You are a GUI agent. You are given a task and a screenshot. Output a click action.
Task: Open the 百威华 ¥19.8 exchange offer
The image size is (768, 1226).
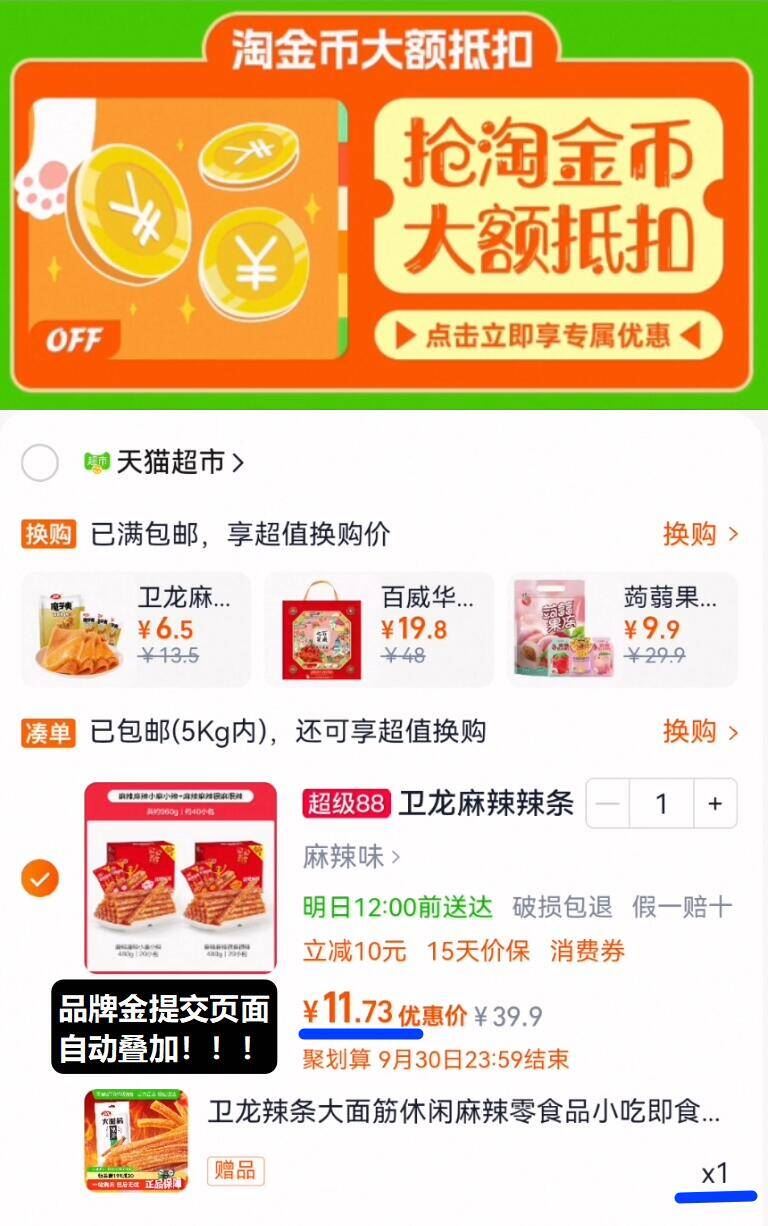coord(380,628)
